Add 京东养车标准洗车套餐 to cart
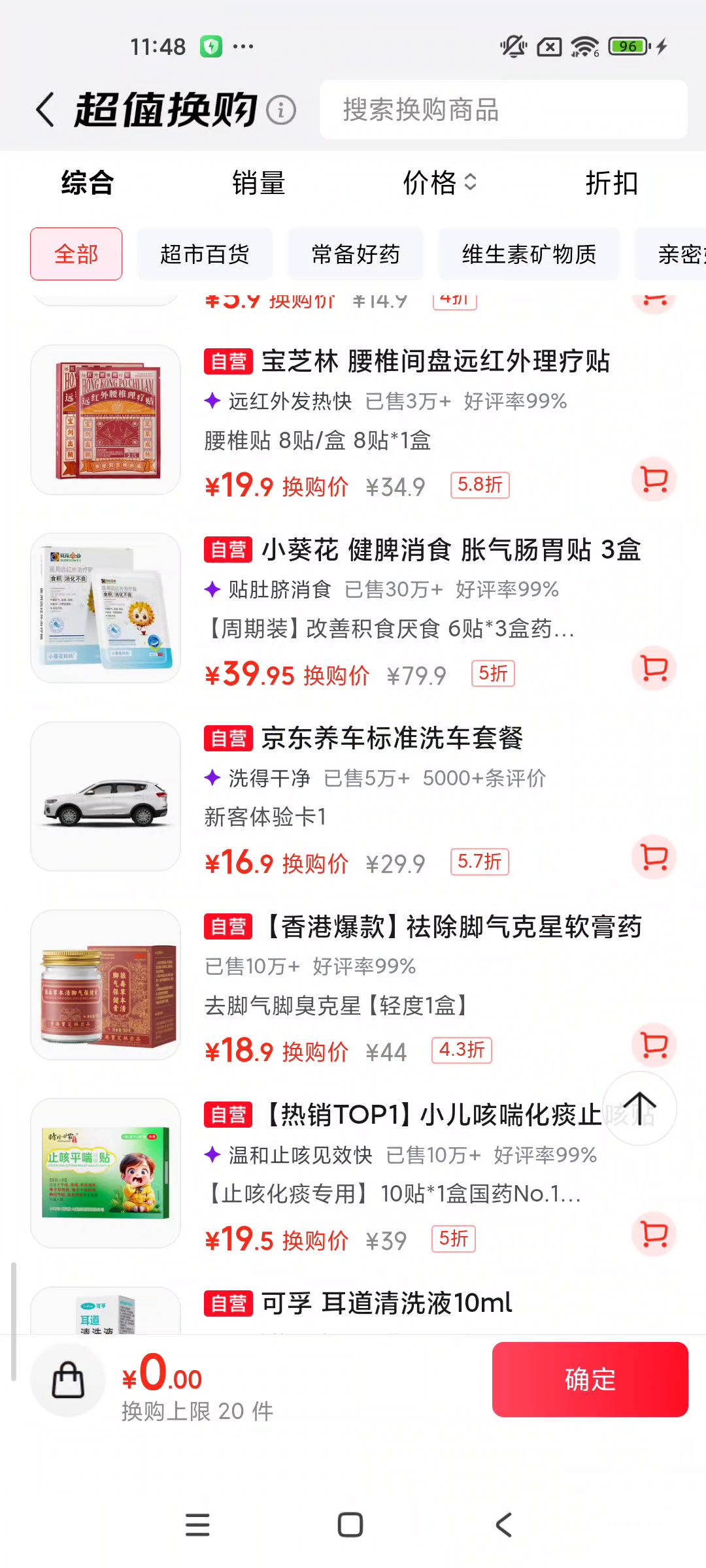Screen dimensions: 706x1568 (x=654, y=857)
